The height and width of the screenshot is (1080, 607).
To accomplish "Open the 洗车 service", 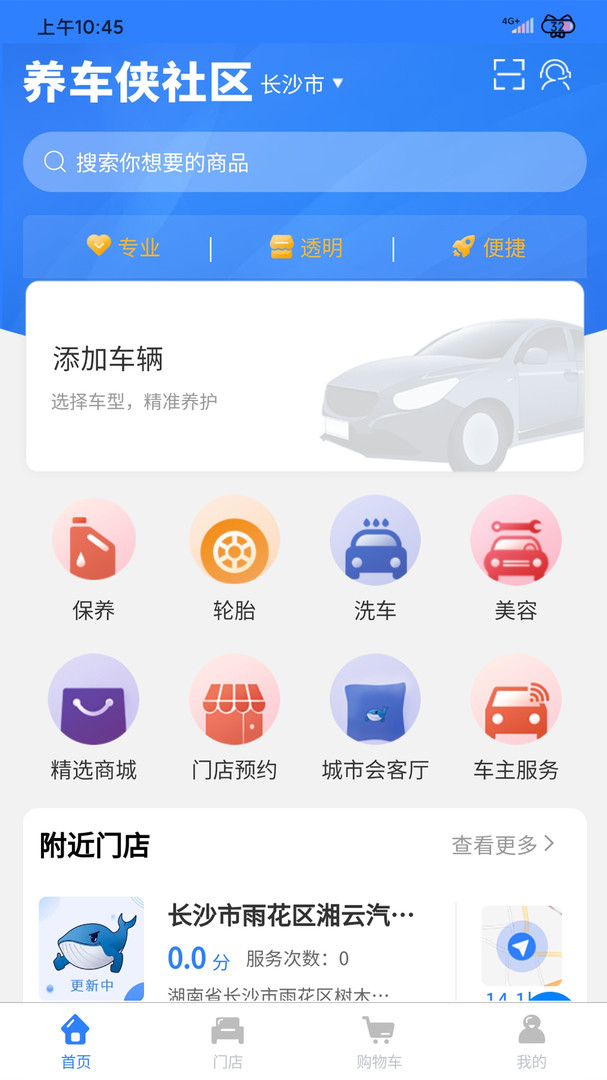I will [x=375, y=559].
